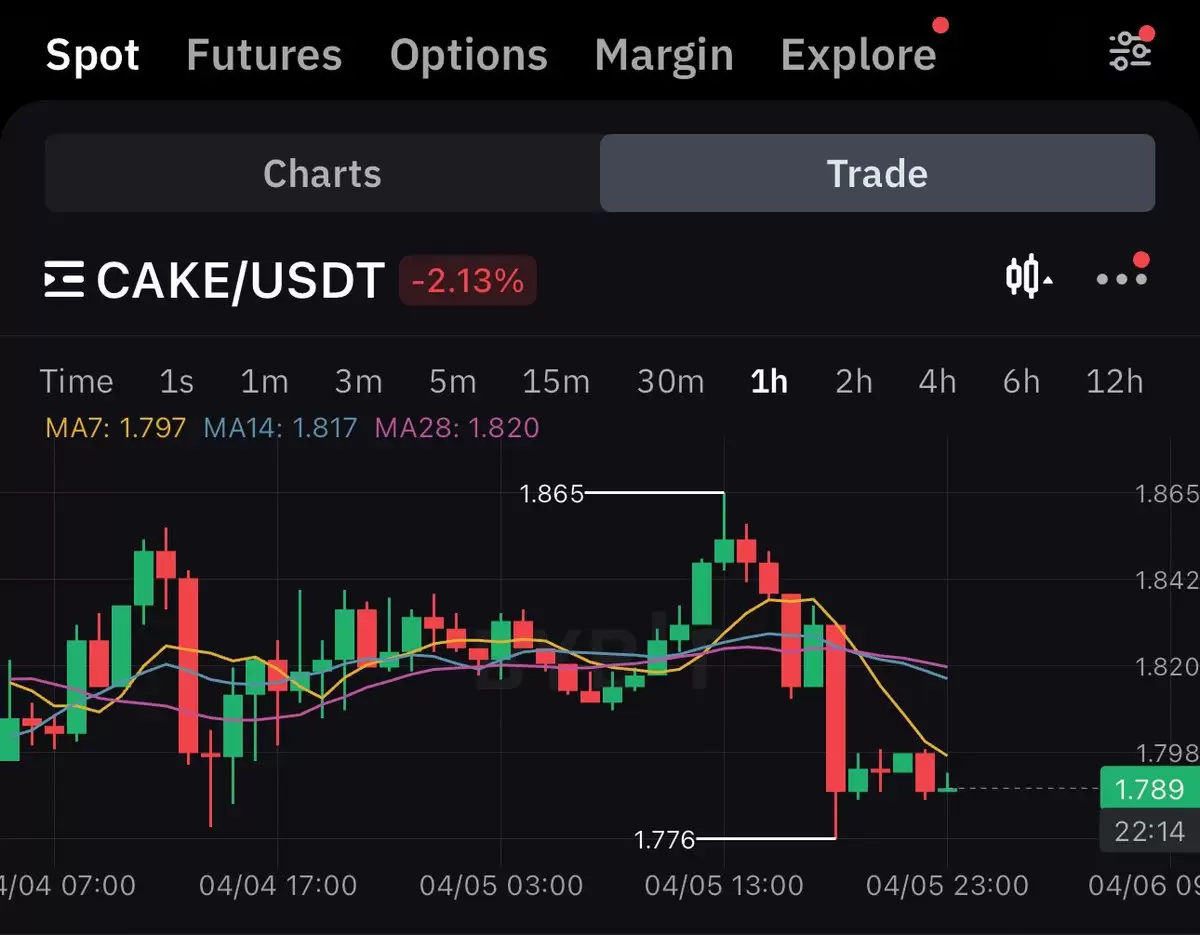Screen dimensions: 1200x935
Task: Open the Margin tab
Action: 664,55
